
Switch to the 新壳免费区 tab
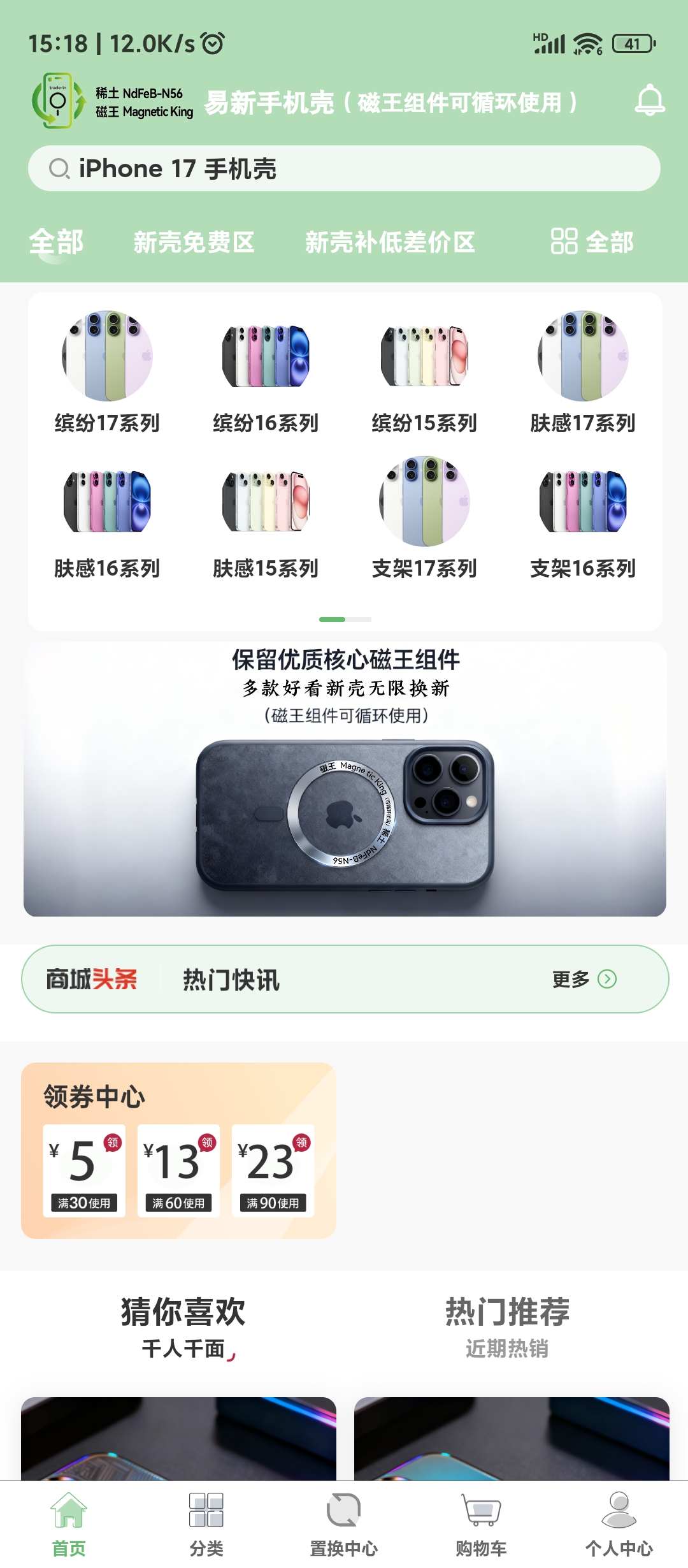click(x=194, y=242)
